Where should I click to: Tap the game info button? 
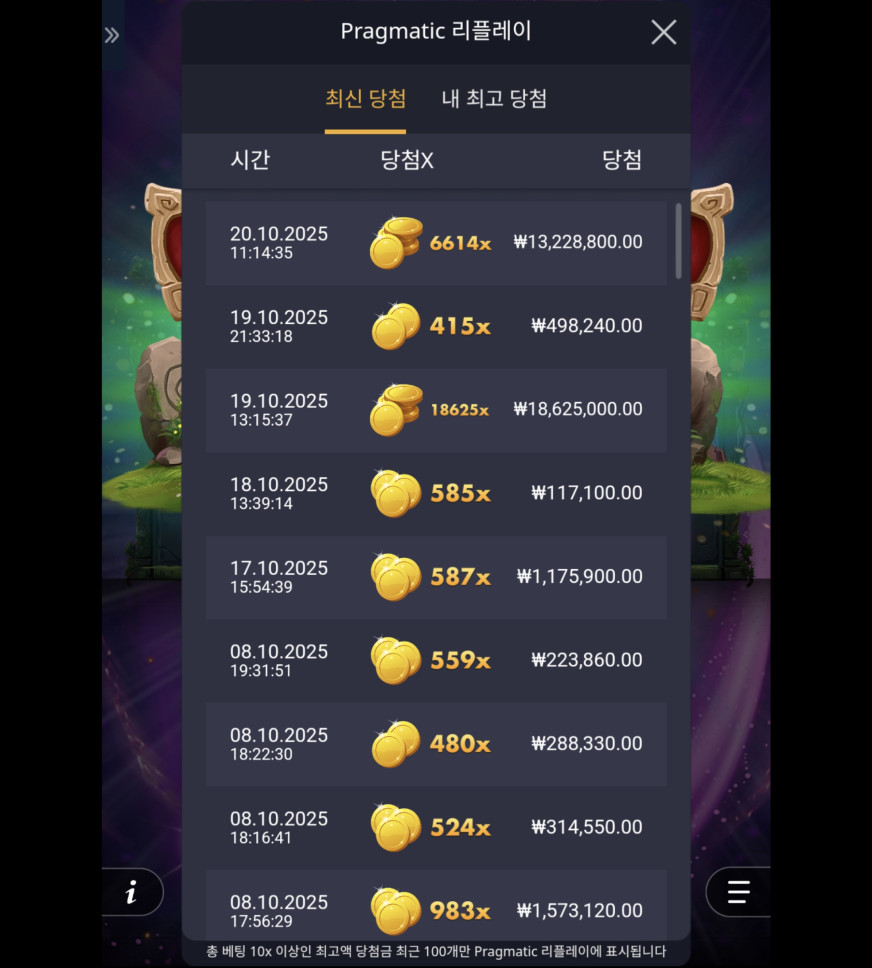(131, 892)
